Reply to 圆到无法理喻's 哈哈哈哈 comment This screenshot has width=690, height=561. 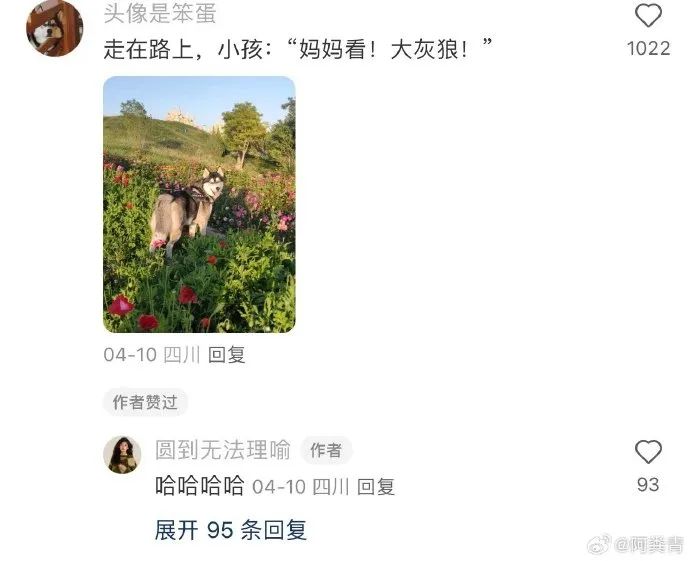(376, 487)
